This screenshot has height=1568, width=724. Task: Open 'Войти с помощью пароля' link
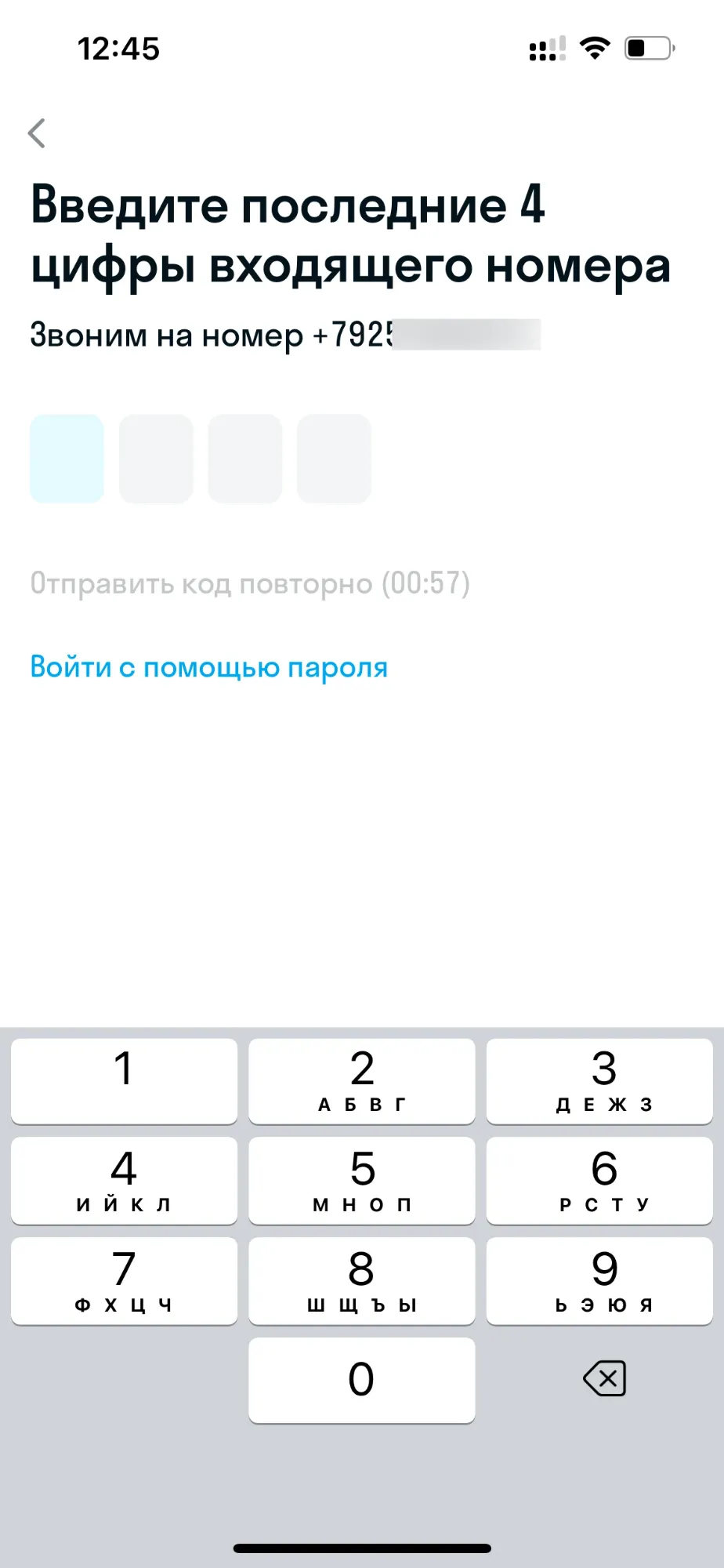tap(208, 667)
